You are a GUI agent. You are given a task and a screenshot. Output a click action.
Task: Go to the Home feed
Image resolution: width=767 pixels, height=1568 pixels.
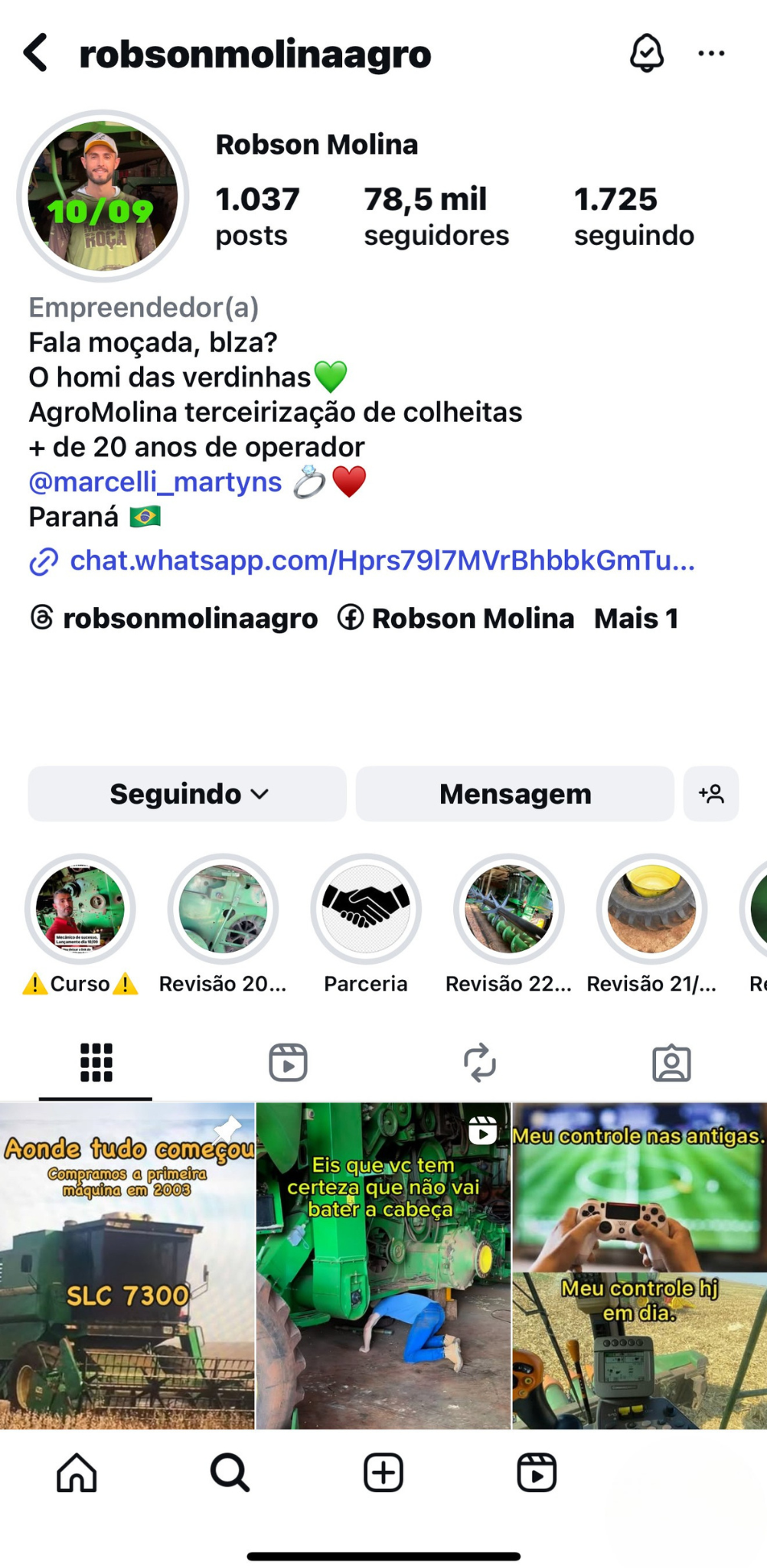click(77, 1472)
